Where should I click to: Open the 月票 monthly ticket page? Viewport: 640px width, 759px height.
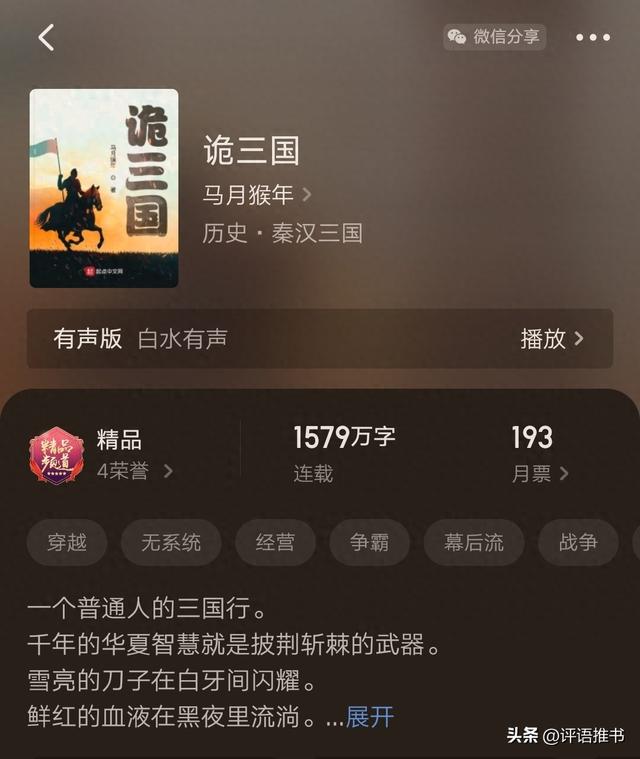540,473
